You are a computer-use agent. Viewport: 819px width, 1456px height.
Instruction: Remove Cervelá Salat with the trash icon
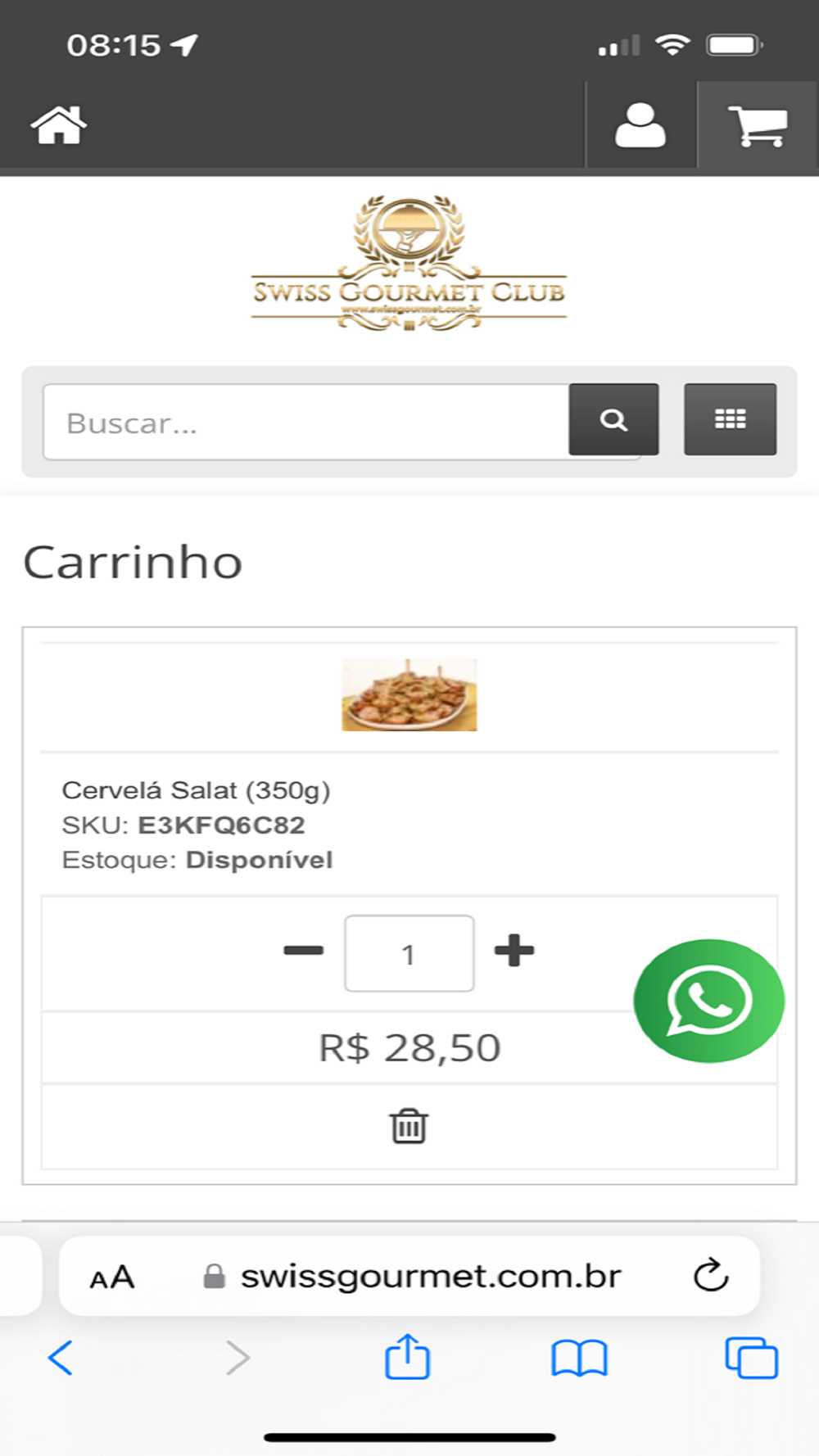pos(409,1126)
